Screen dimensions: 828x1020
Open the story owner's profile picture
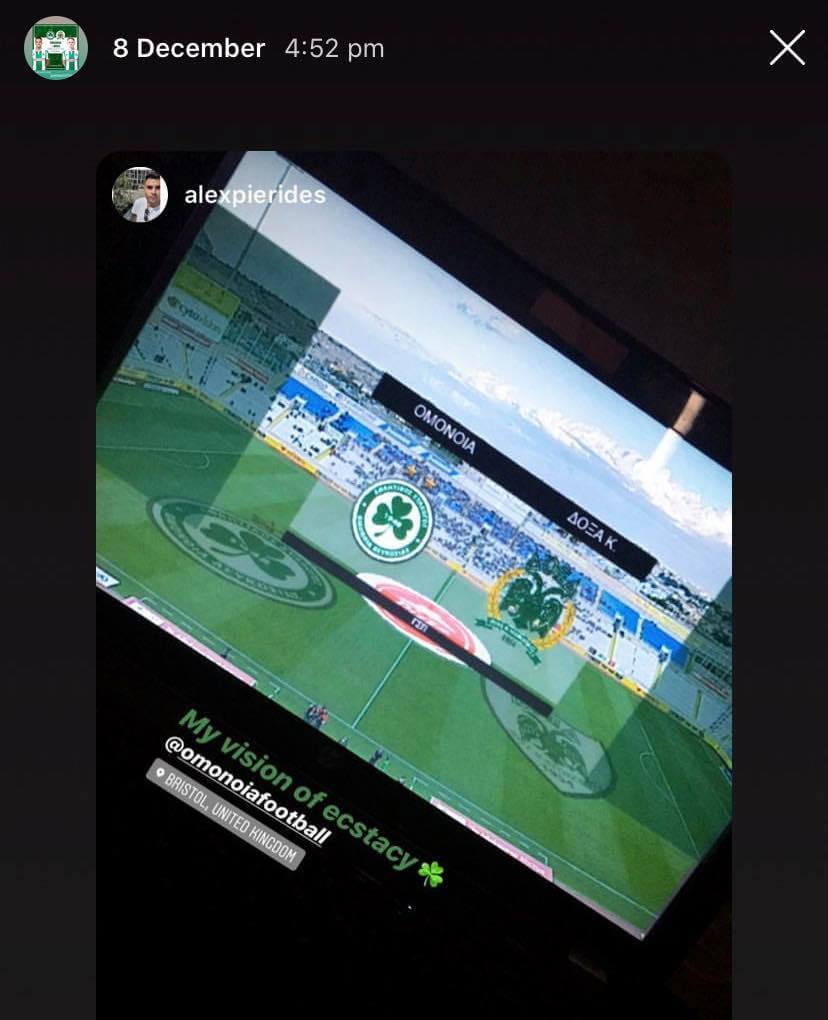(x=55, y=48)
